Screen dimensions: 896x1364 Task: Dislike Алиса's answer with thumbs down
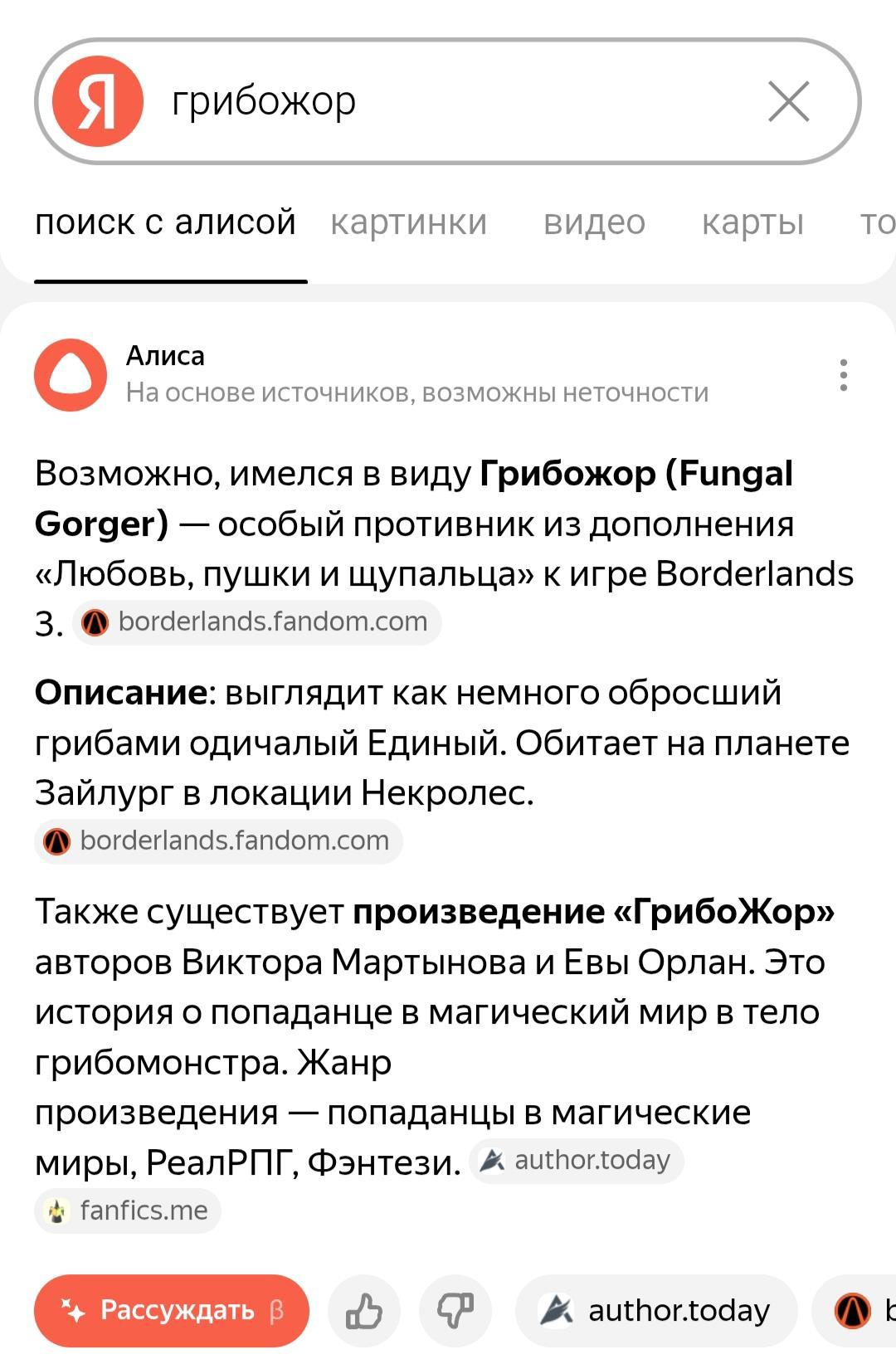[455, 1312]
